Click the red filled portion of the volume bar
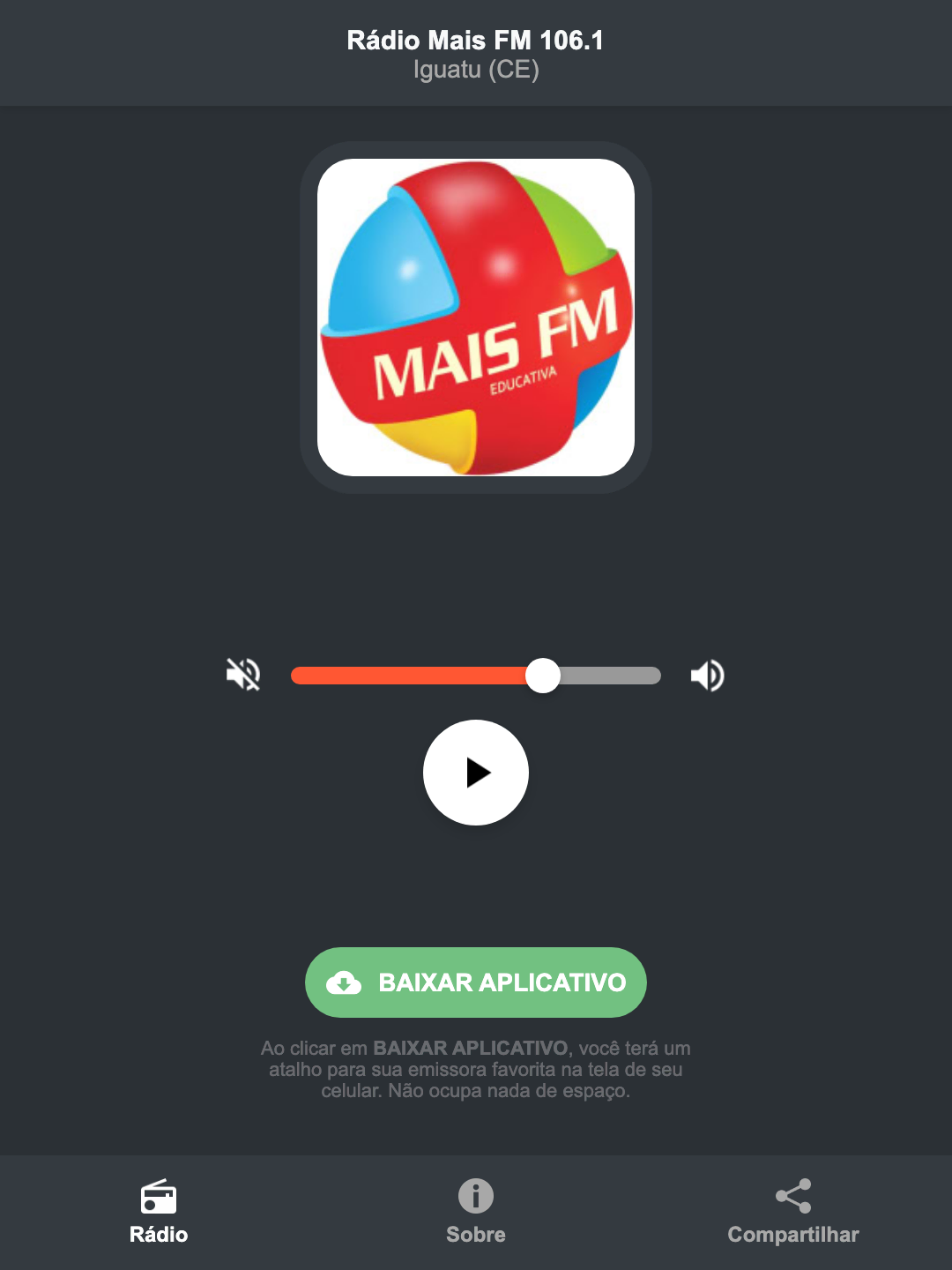 point(414,675)
